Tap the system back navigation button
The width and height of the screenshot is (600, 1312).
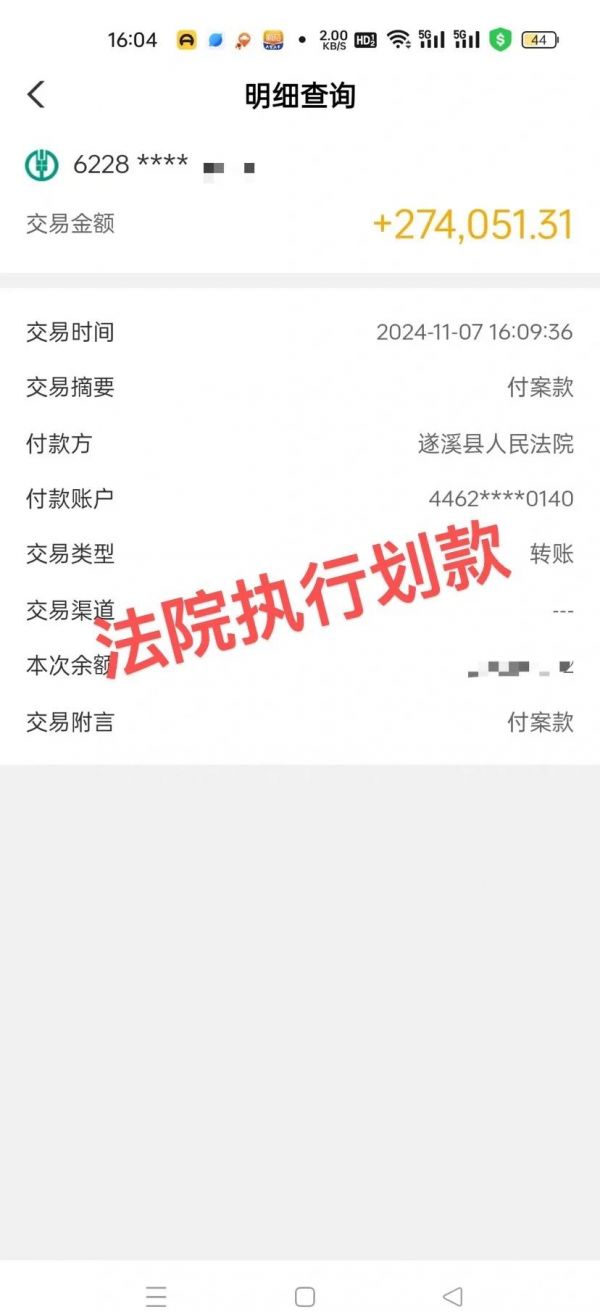tap(453, 1296)
